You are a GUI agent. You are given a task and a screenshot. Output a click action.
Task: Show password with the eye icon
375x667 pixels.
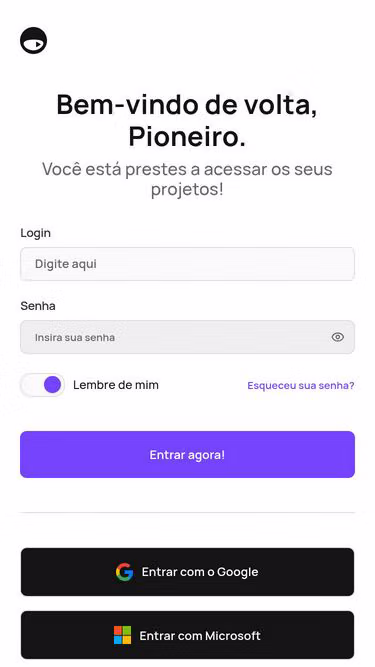coord(338,337)
